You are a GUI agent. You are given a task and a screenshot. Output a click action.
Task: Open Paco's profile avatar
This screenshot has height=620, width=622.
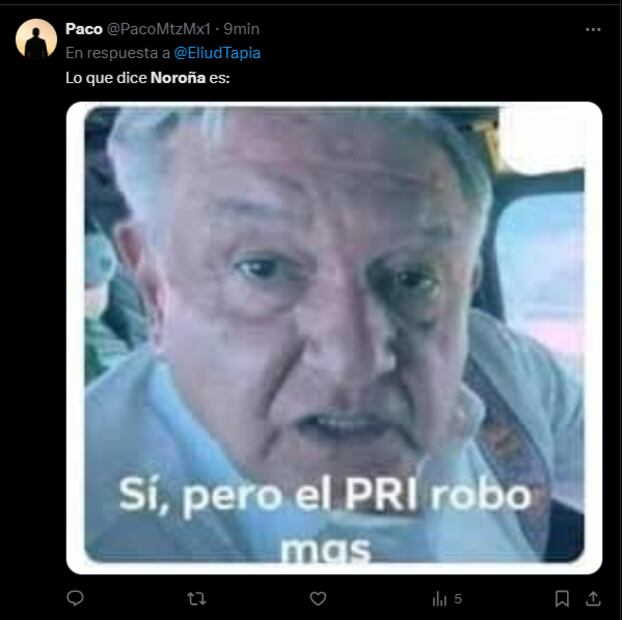(x=36, y=38)
